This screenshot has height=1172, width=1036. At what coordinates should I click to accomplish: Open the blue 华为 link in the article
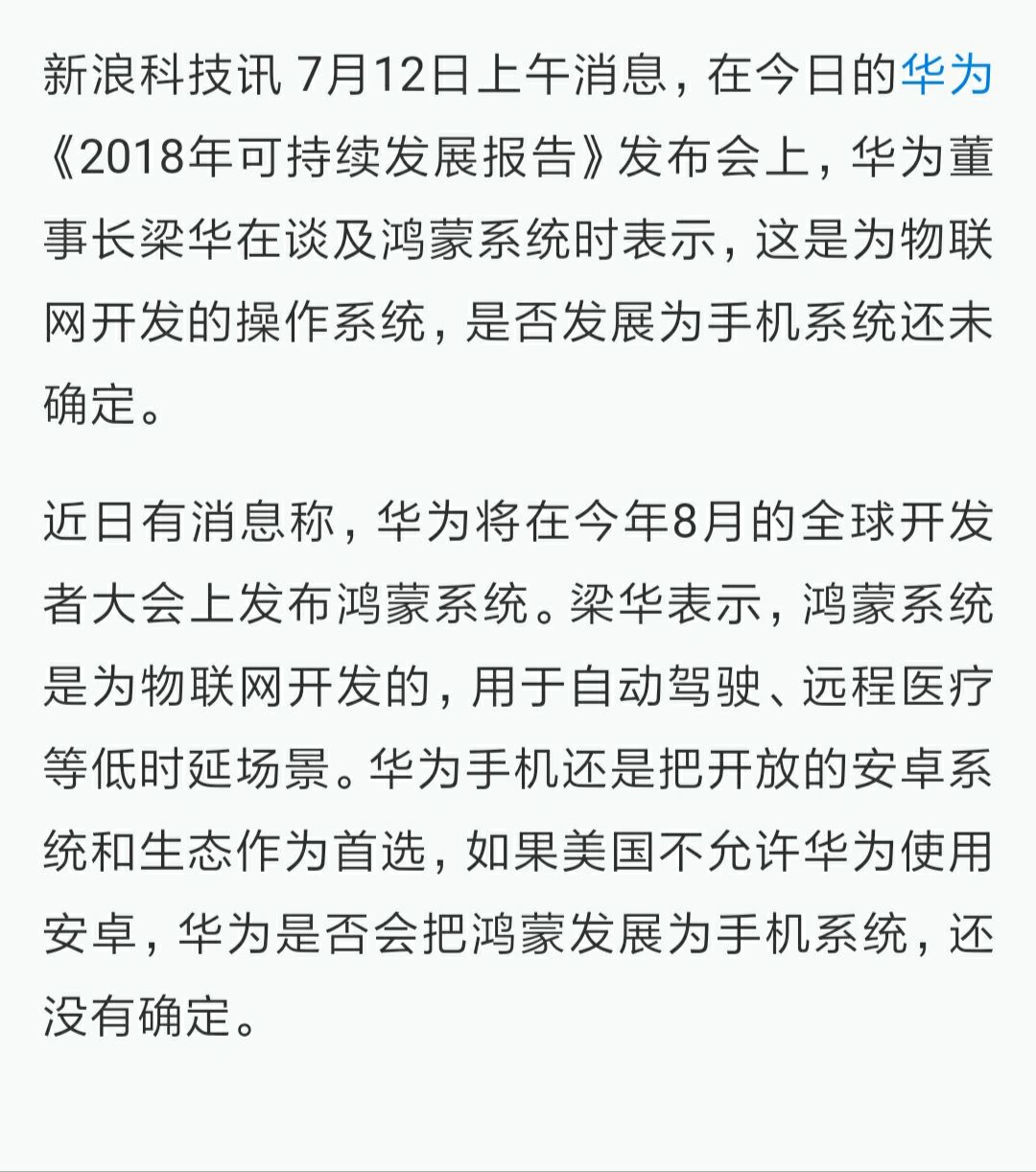(945, 76)
